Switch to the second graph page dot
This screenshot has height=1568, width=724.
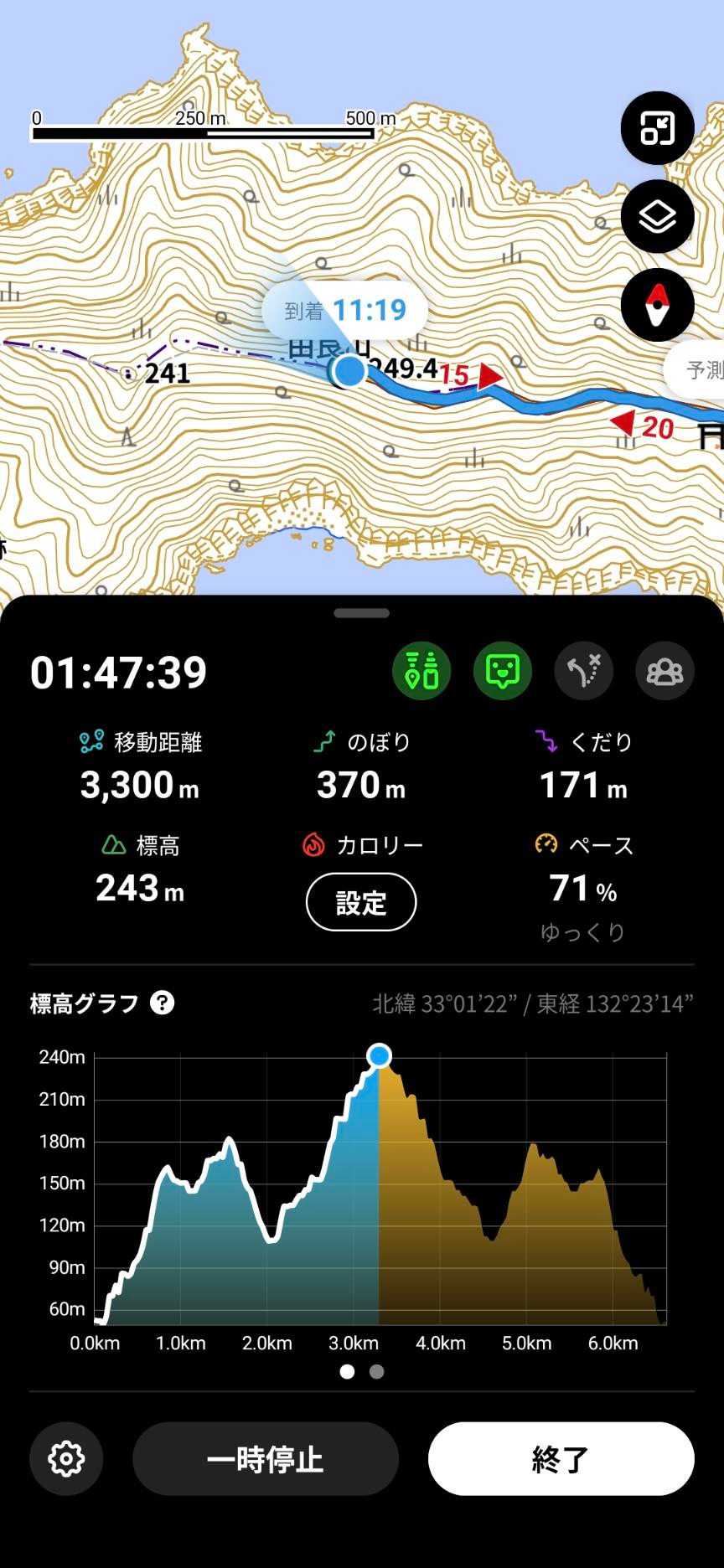coord(377,1371)
